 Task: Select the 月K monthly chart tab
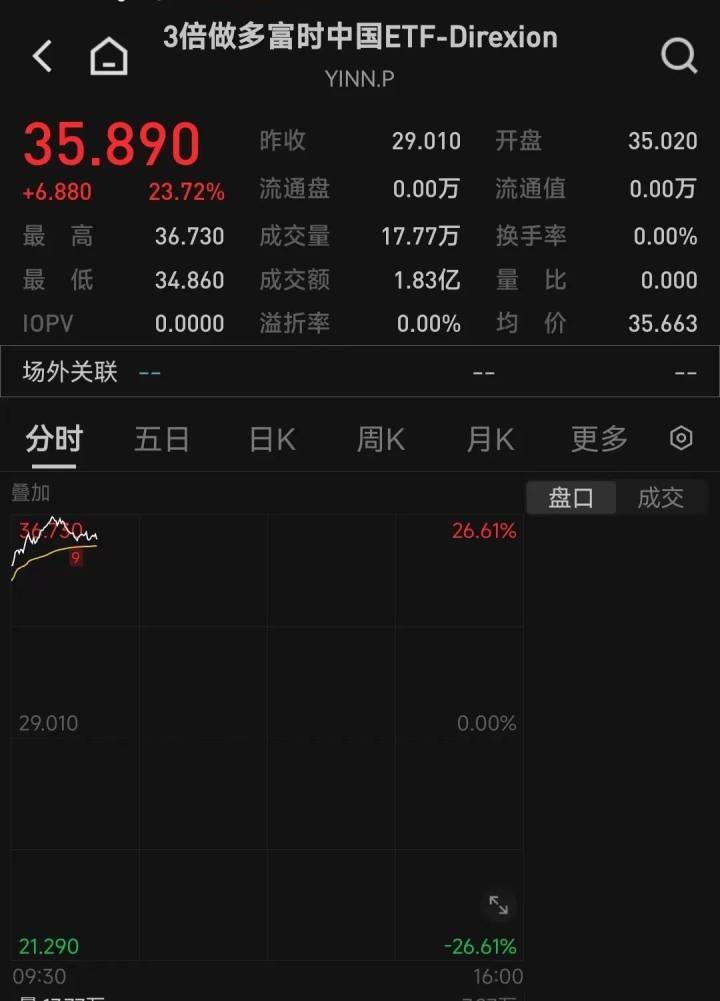489,438
